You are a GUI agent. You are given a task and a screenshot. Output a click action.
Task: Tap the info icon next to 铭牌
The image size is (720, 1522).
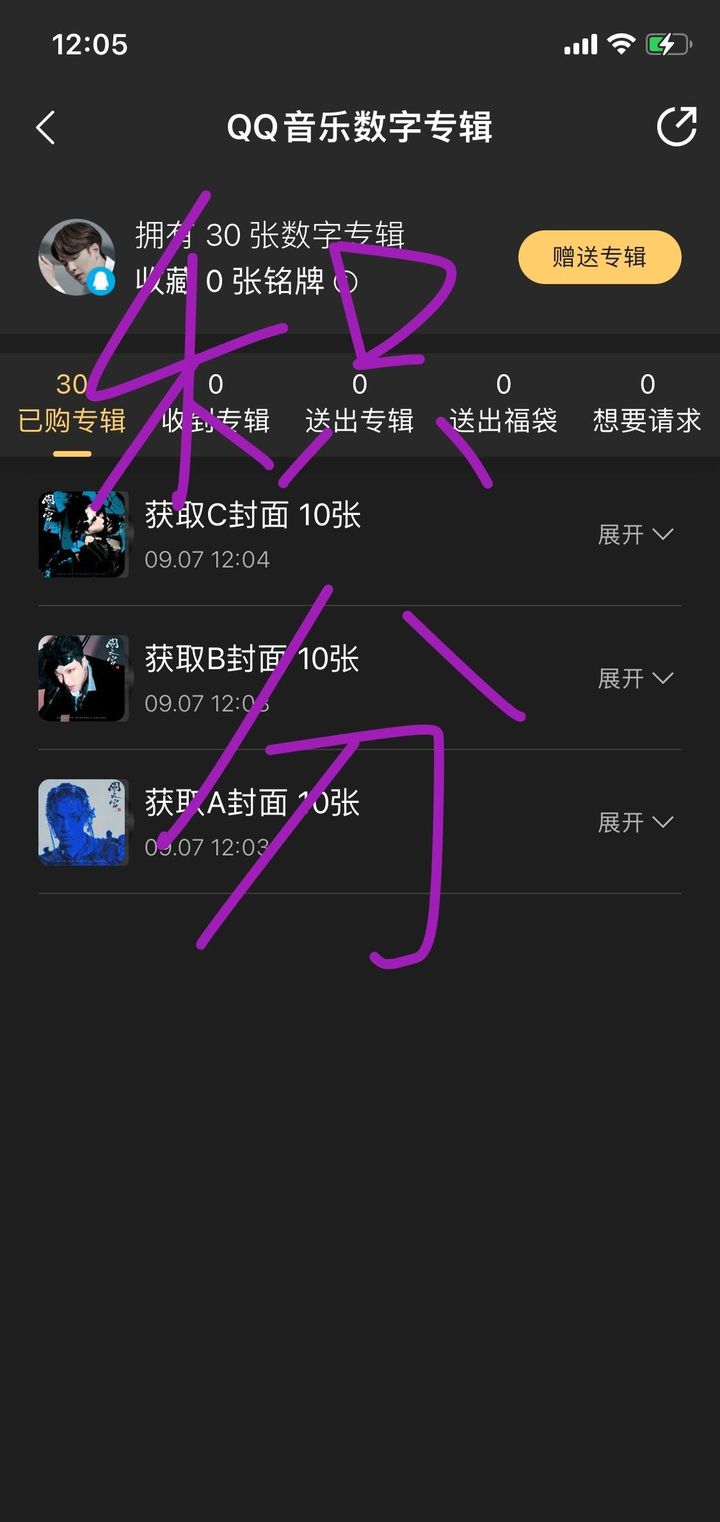(345, 282)
